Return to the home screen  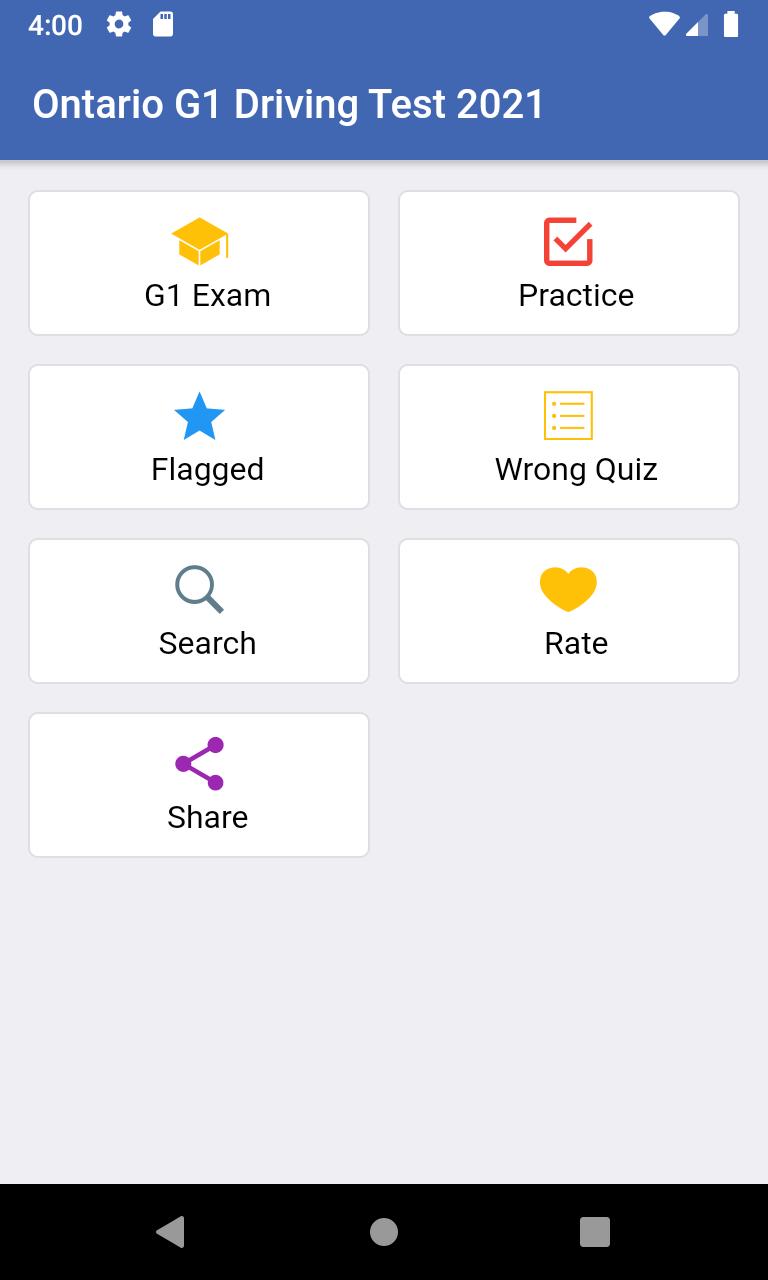pos(384,1231)
